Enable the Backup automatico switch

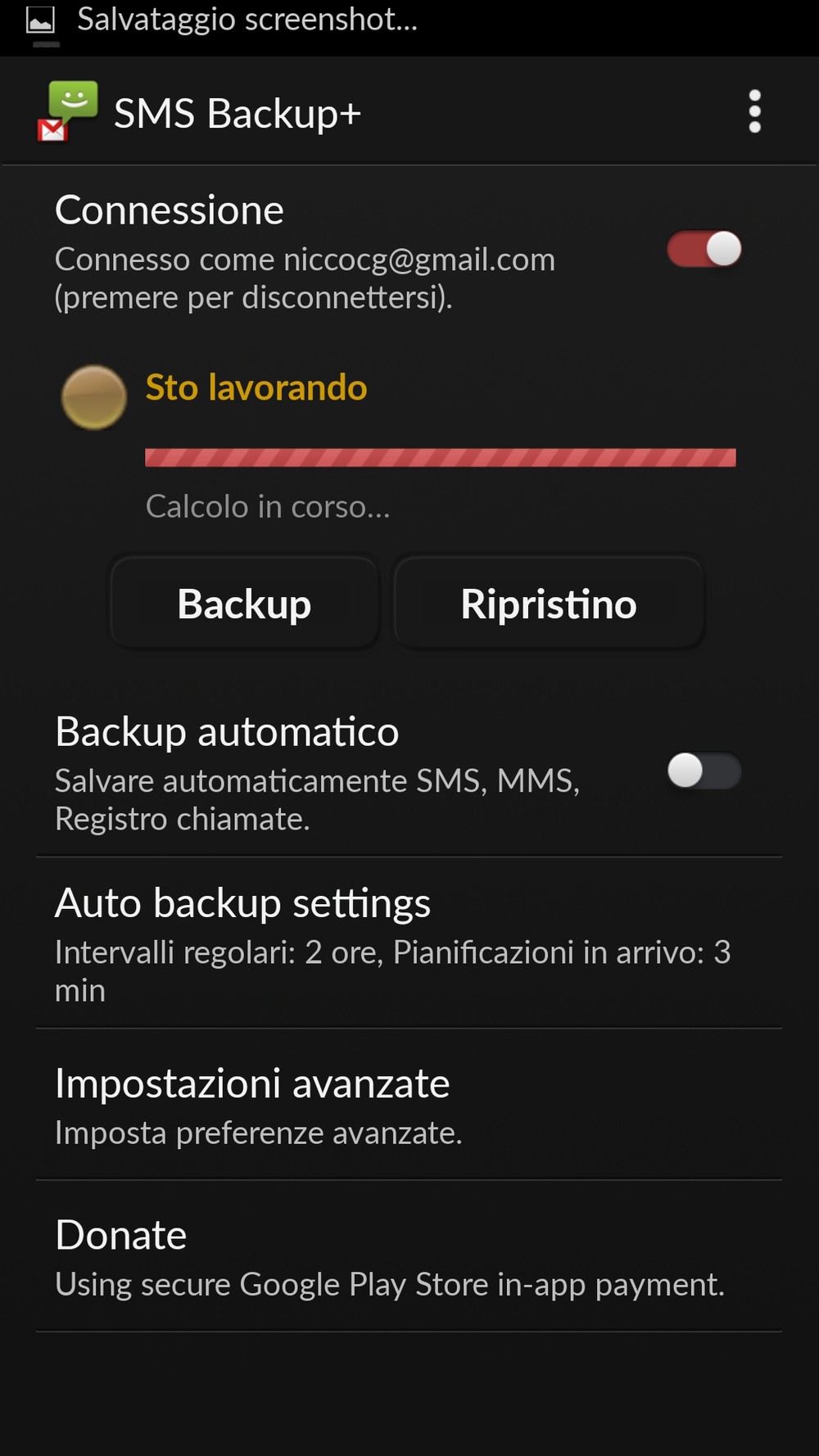tap(704, 771)
